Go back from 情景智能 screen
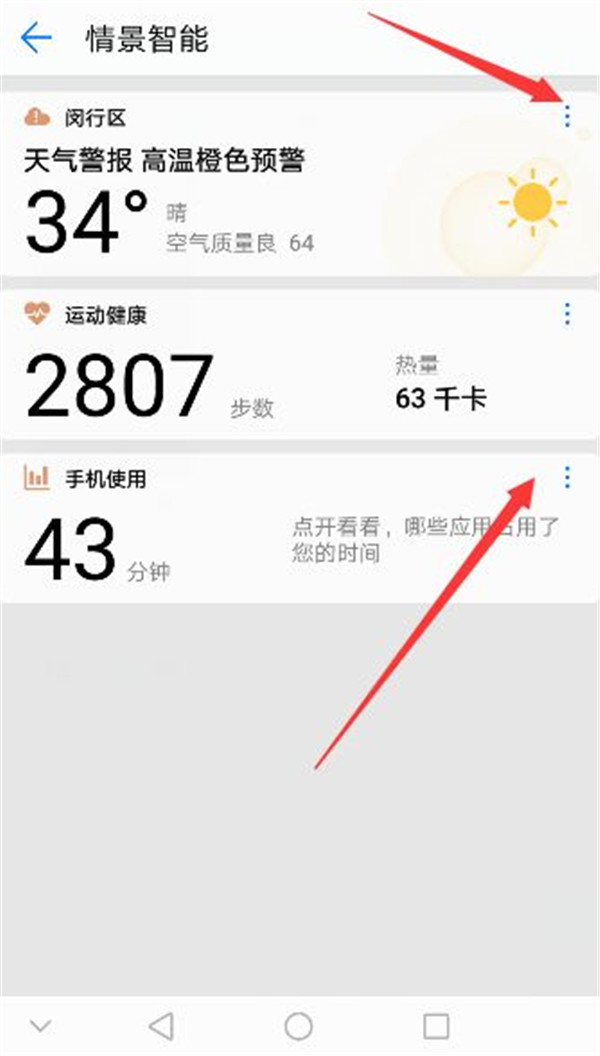600x1056 pixels. pyautogui.click(x=37, y=40)
